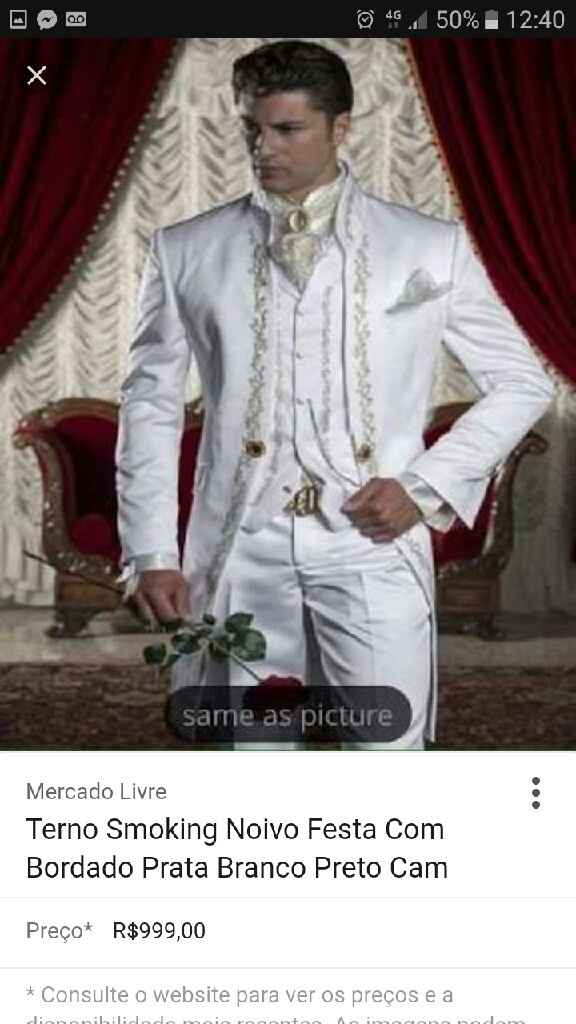Open the three-dot overflow menu
The width and height of the screenshot is (576, 1024).
(x=536, y=793)
